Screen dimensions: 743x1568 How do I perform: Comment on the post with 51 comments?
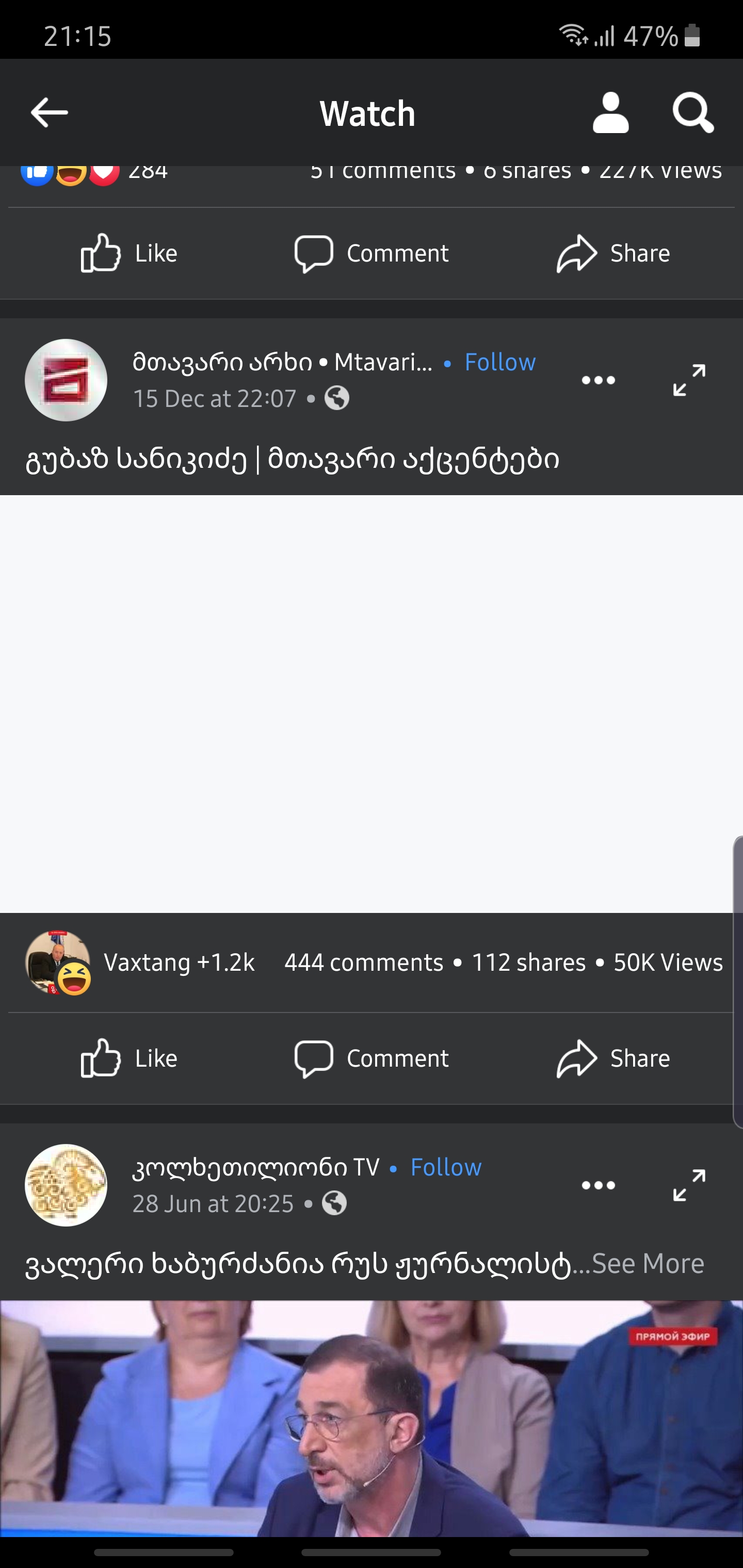tap(372, 253)
